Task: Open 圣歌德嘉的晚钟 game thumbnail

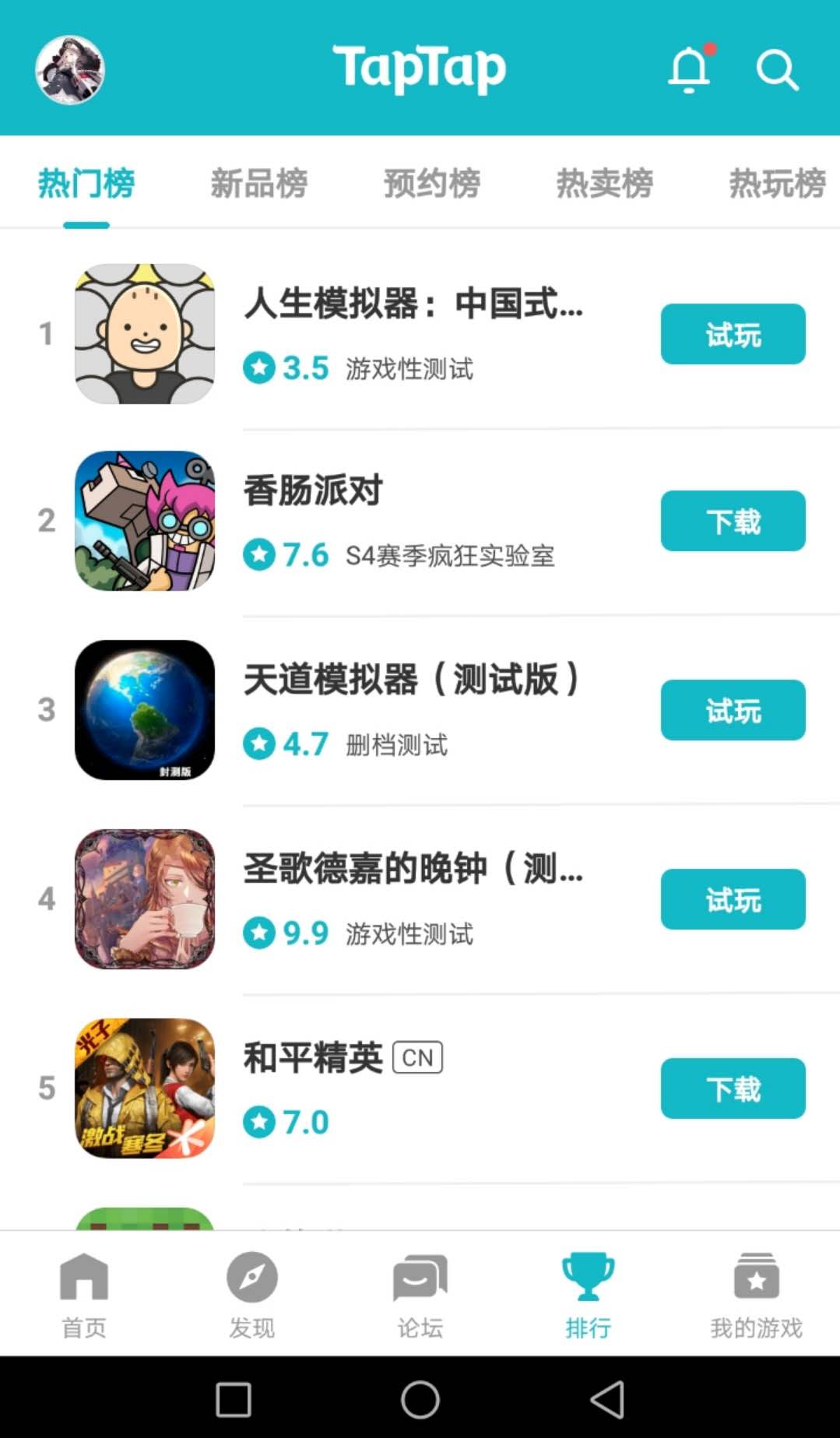Action: click(144, 899)
